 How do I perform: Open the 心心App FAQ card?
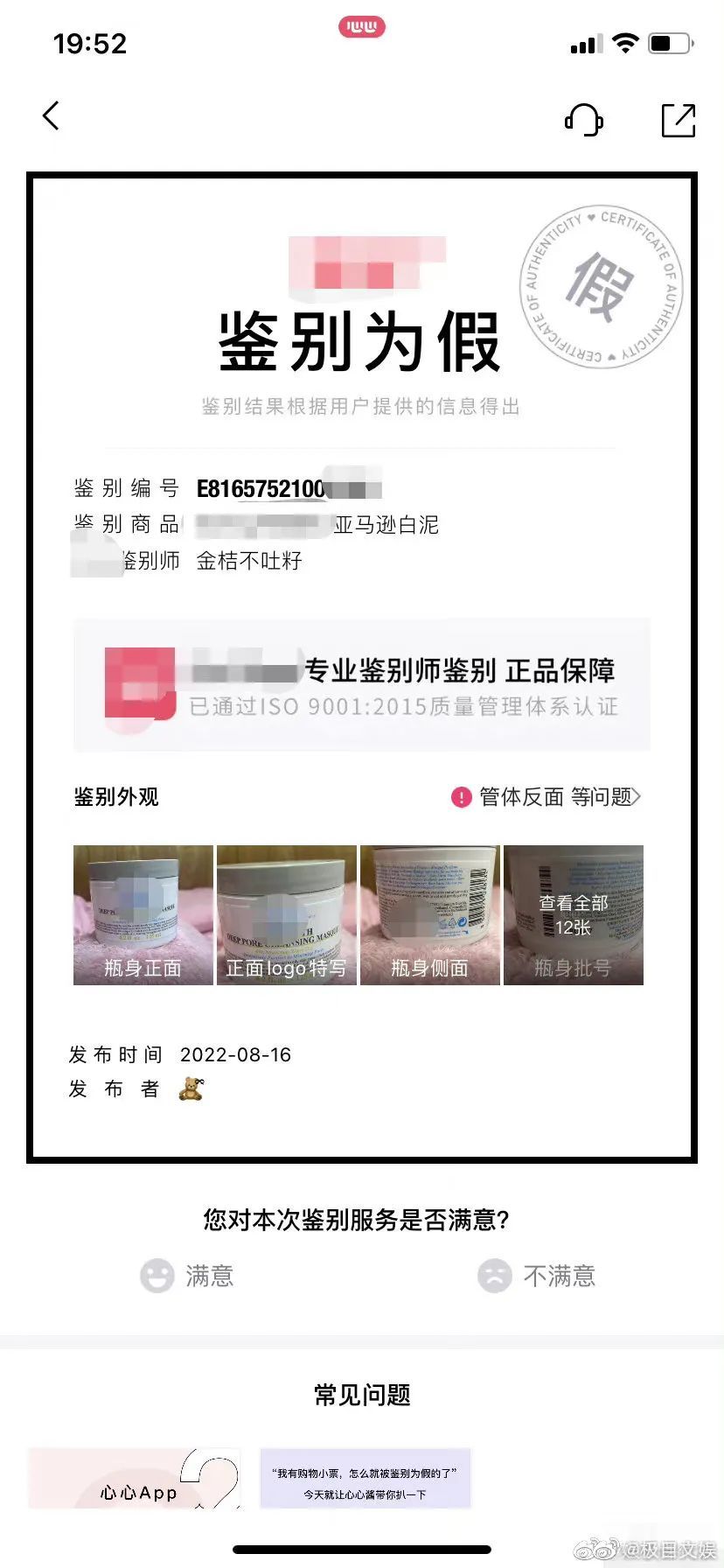[135, 1478]
